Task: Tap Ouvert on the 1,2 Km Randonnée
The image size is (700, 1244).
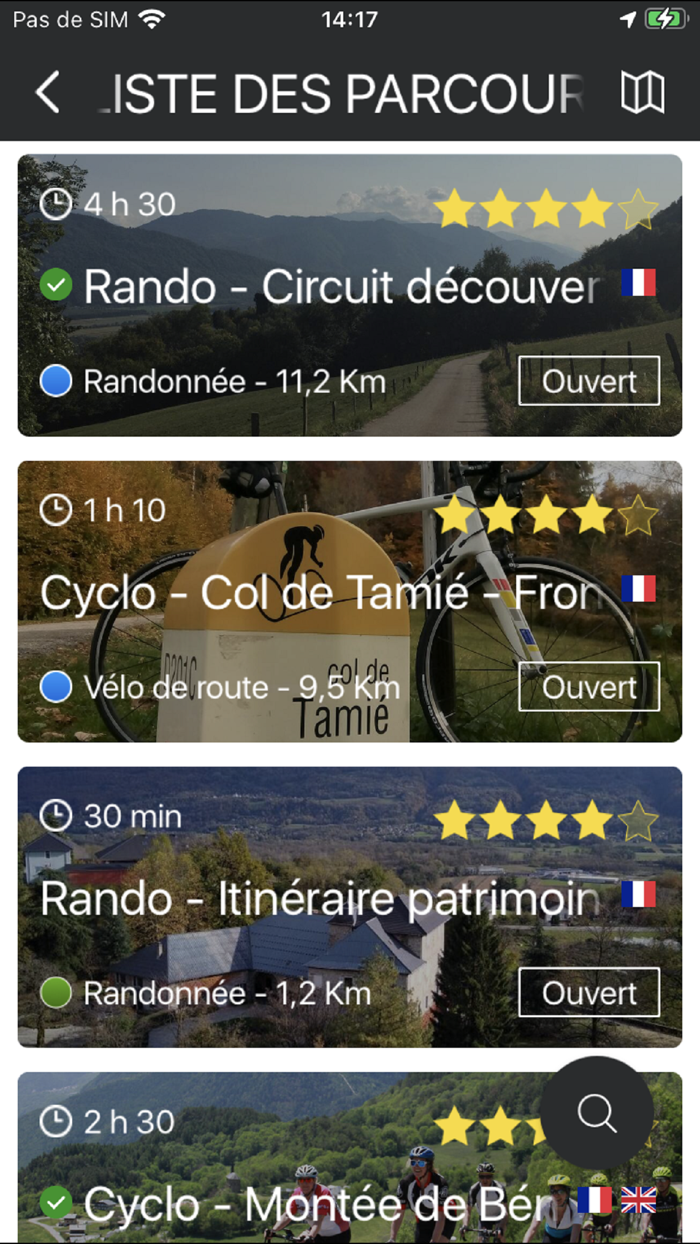Action: 589,993
